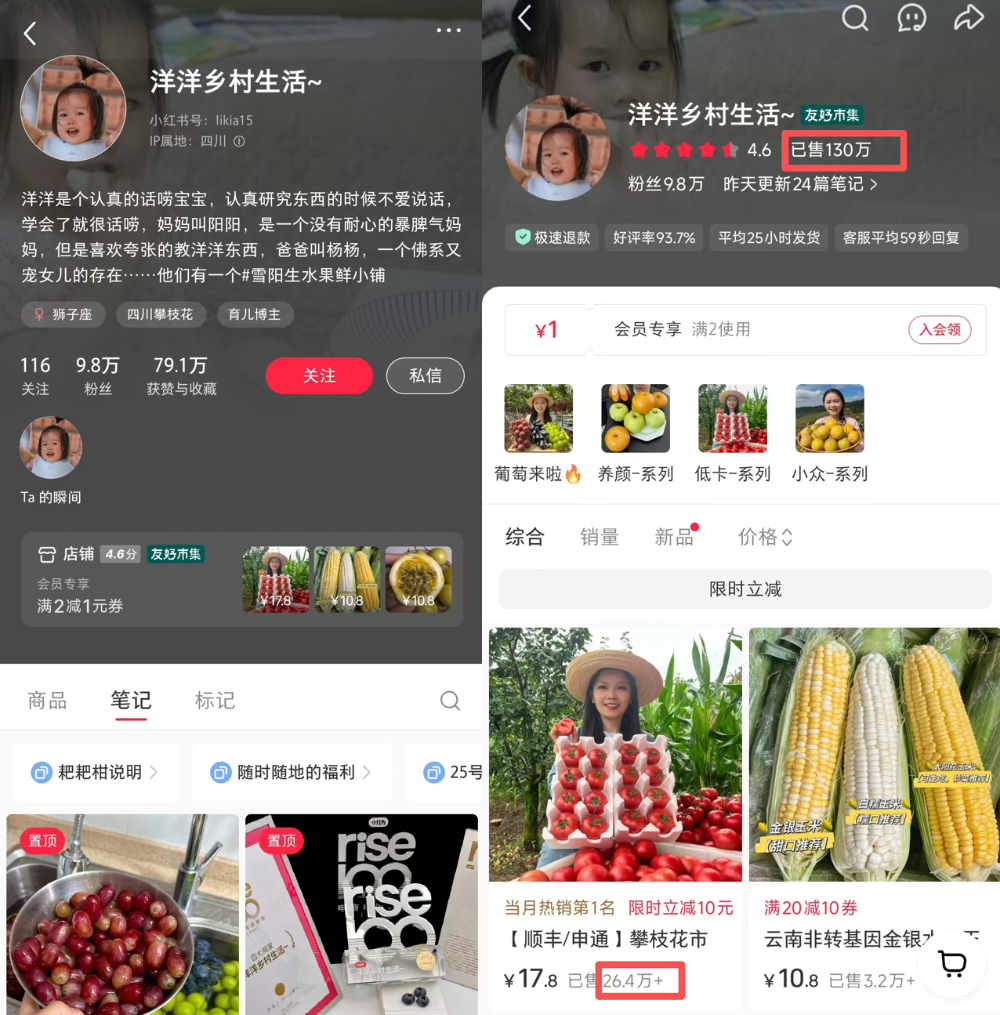This screenshot has height=1015, width=1000.
Task: Contact customer service via the chat bubble icon
Action: pos(911,18)
